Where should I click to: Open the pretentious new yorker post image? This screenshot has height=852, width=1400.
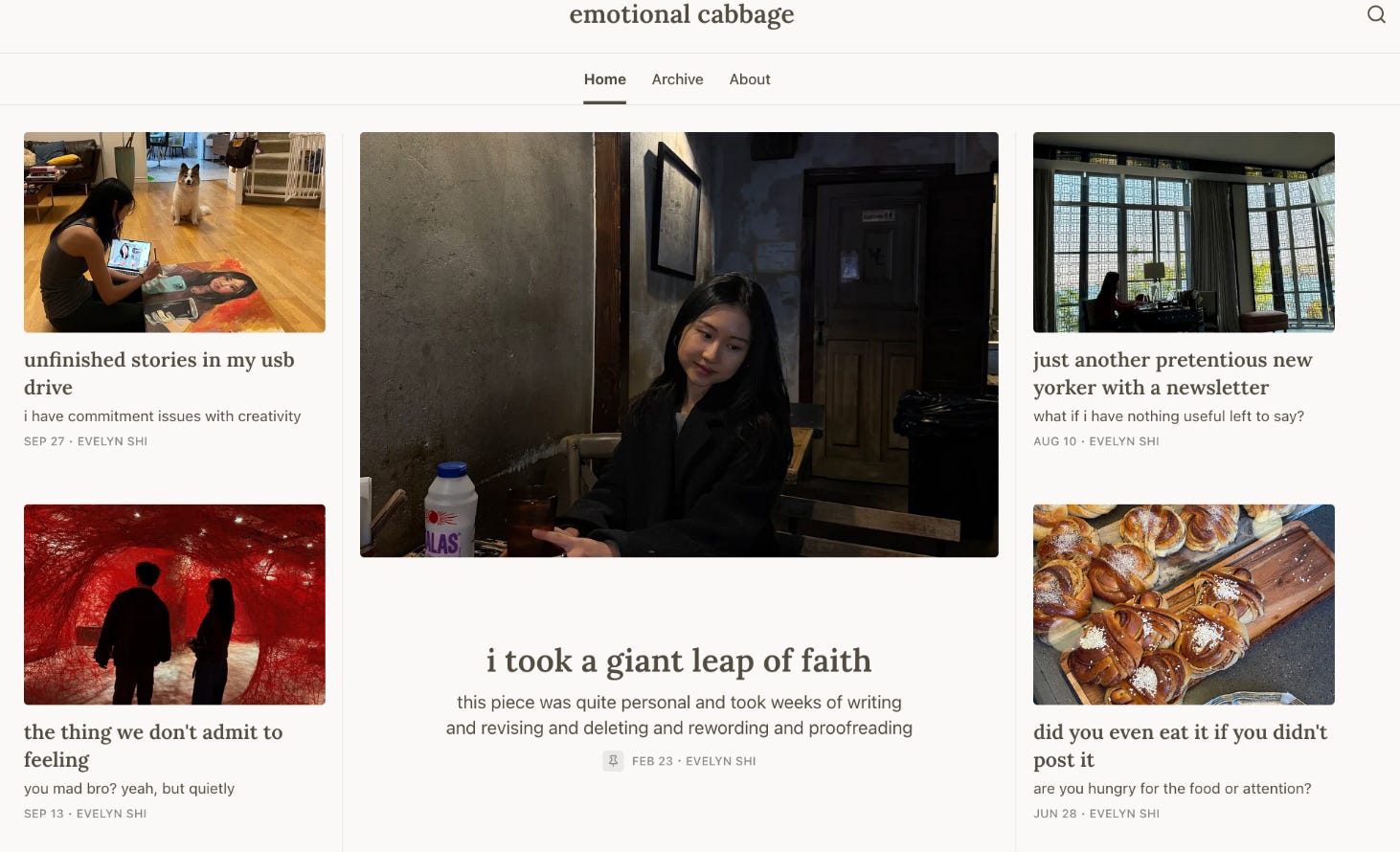pyautogui.click(x=1184, y=233)
